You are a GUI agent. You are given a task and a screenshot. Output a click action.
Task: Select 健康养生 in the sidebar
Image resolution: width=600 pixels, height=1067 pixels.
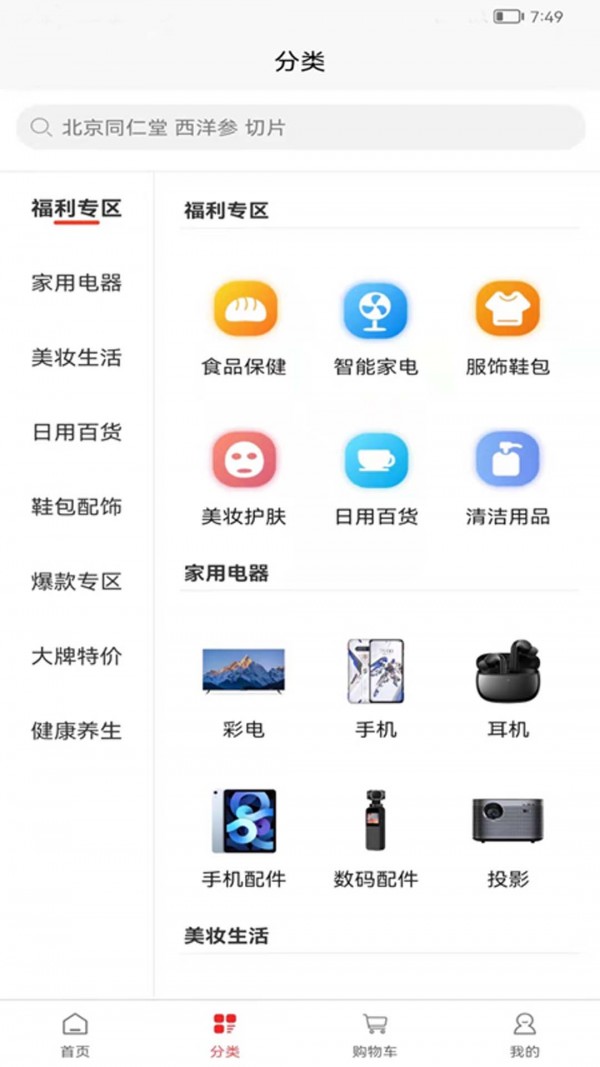coord(76,731)
